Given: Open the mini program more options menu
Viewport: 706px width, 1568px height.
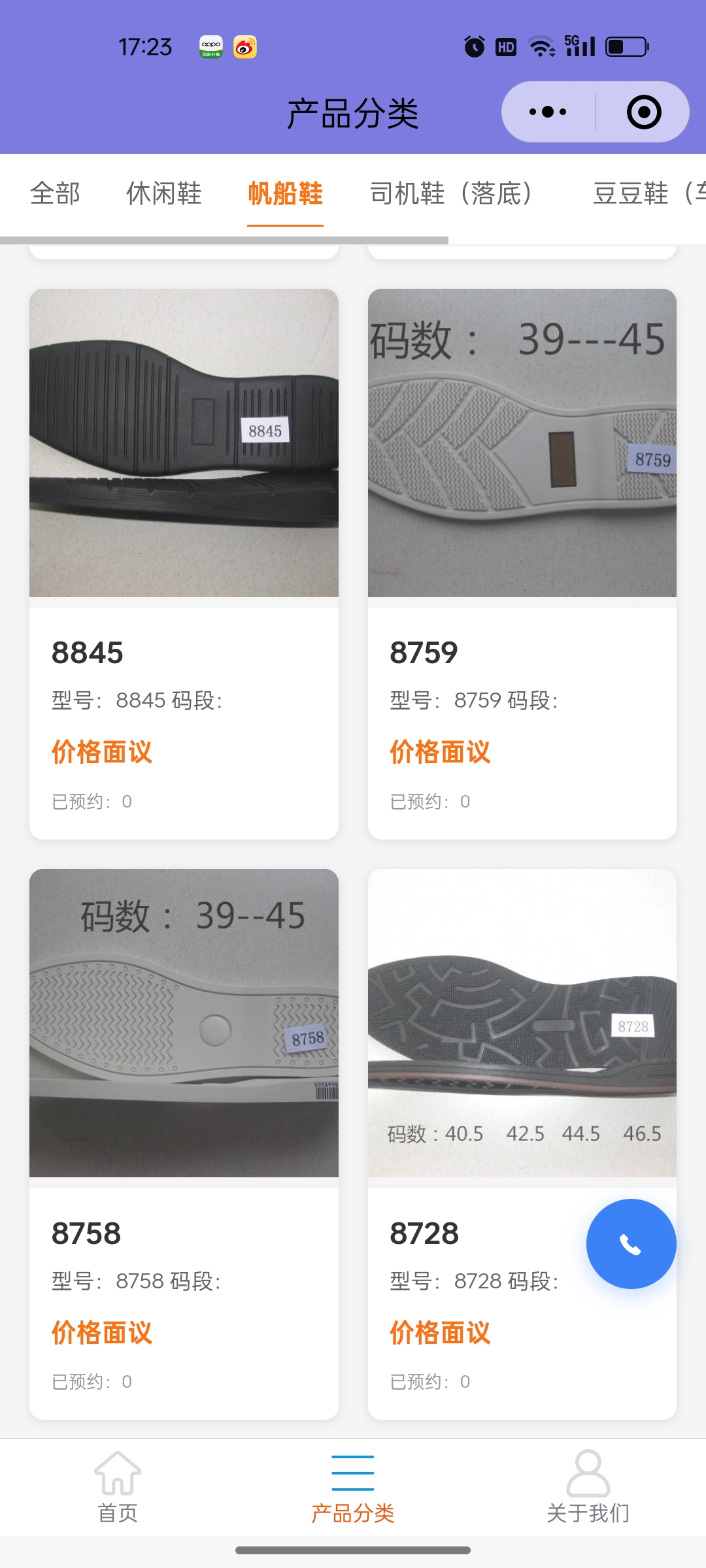Looking at the screenshot, I should pos(548,112).
